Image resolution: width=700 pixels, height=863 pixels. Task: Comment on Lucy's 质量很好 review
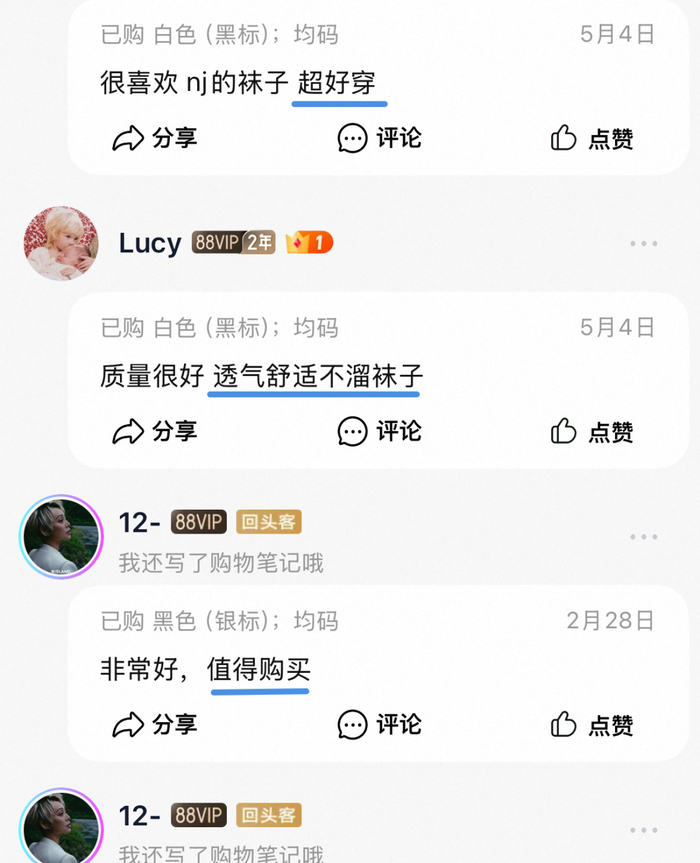click(x=379, y=431)
